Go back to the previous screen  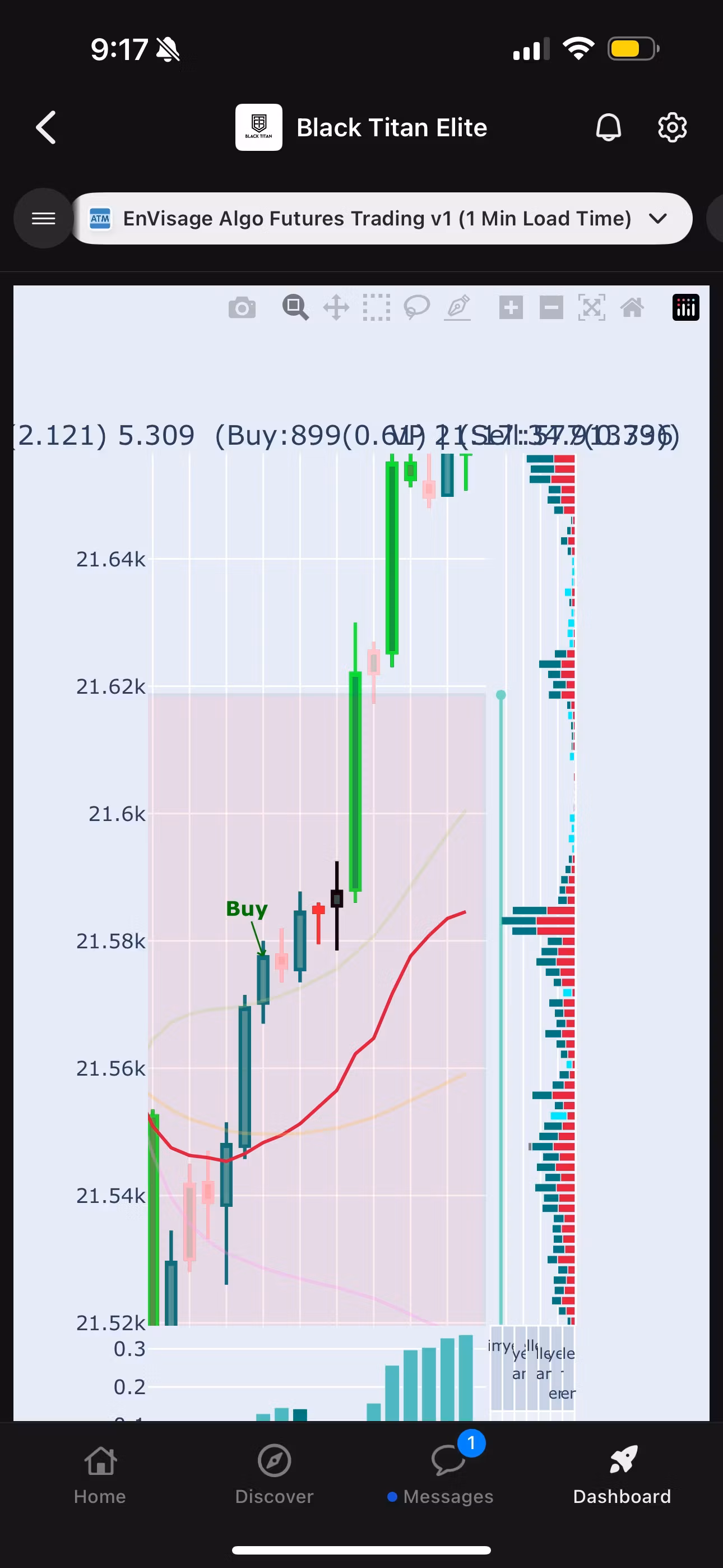tap(47, 127)
